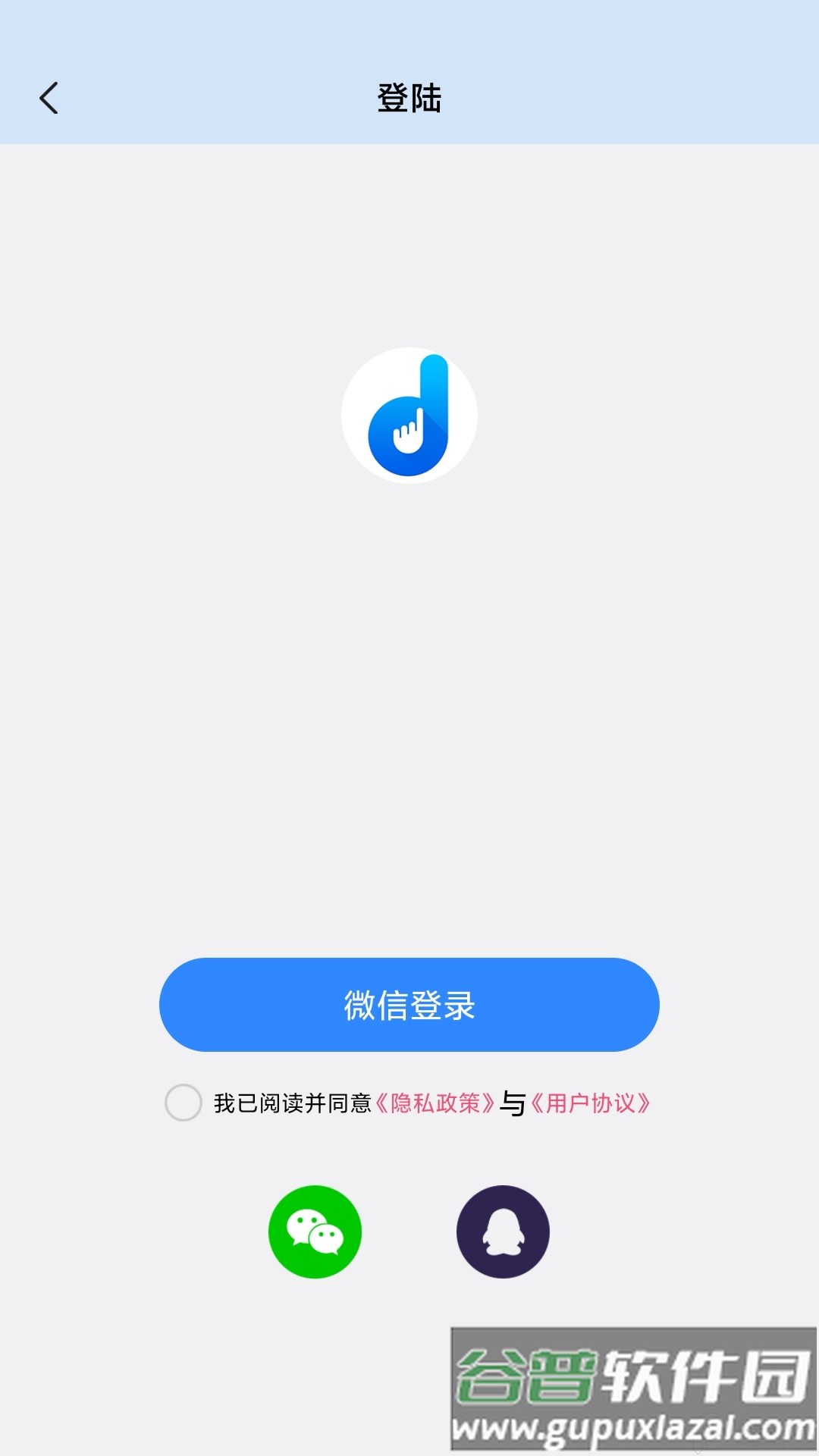Choose the green WeChat chat-bubbles icon
The image size is (819, 1456).
[315, 1232]
